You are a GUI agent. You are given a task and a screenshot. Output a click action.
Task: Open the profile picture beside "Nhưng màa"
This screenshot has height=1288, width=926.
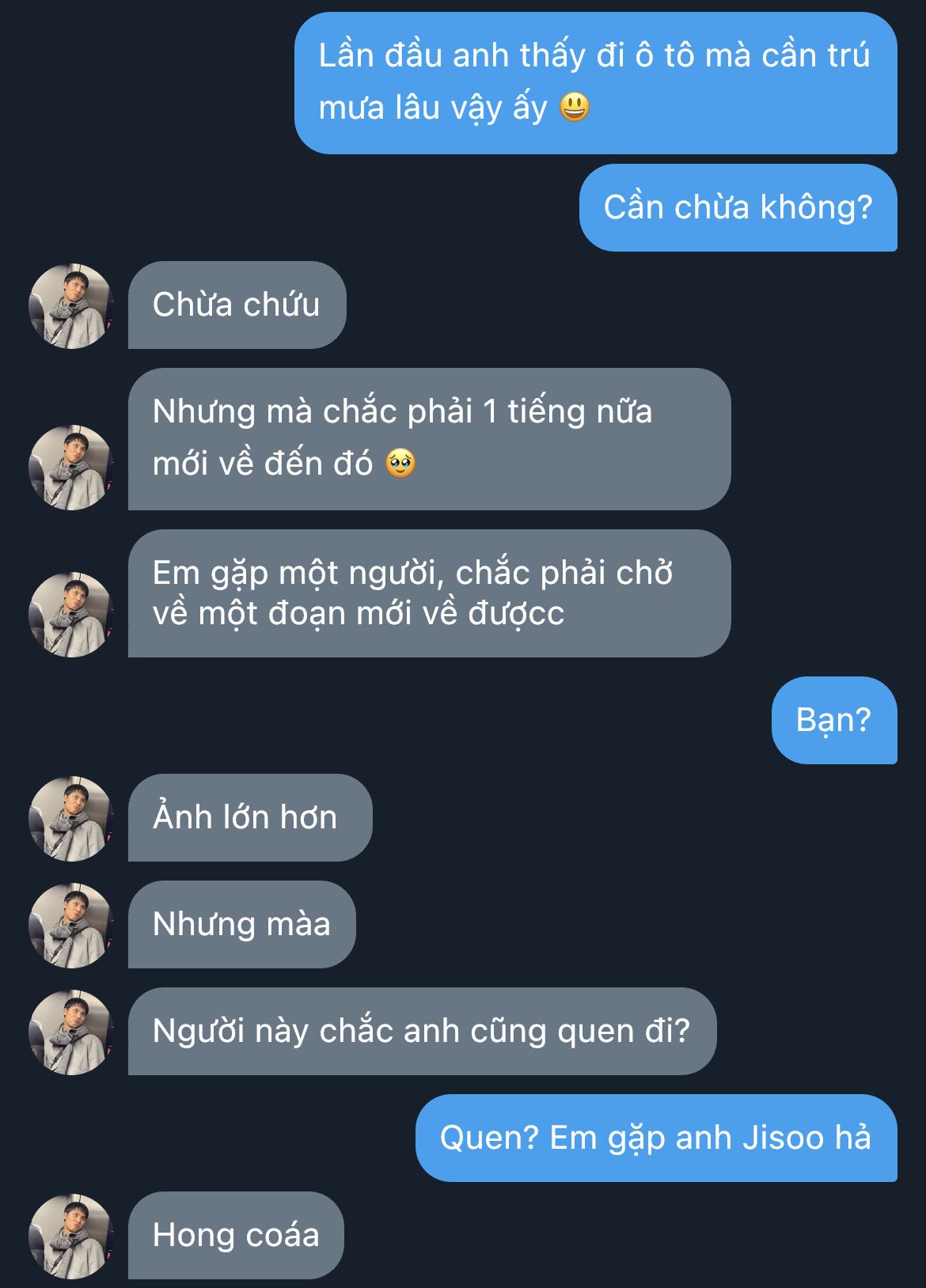[x=71, y=926]
